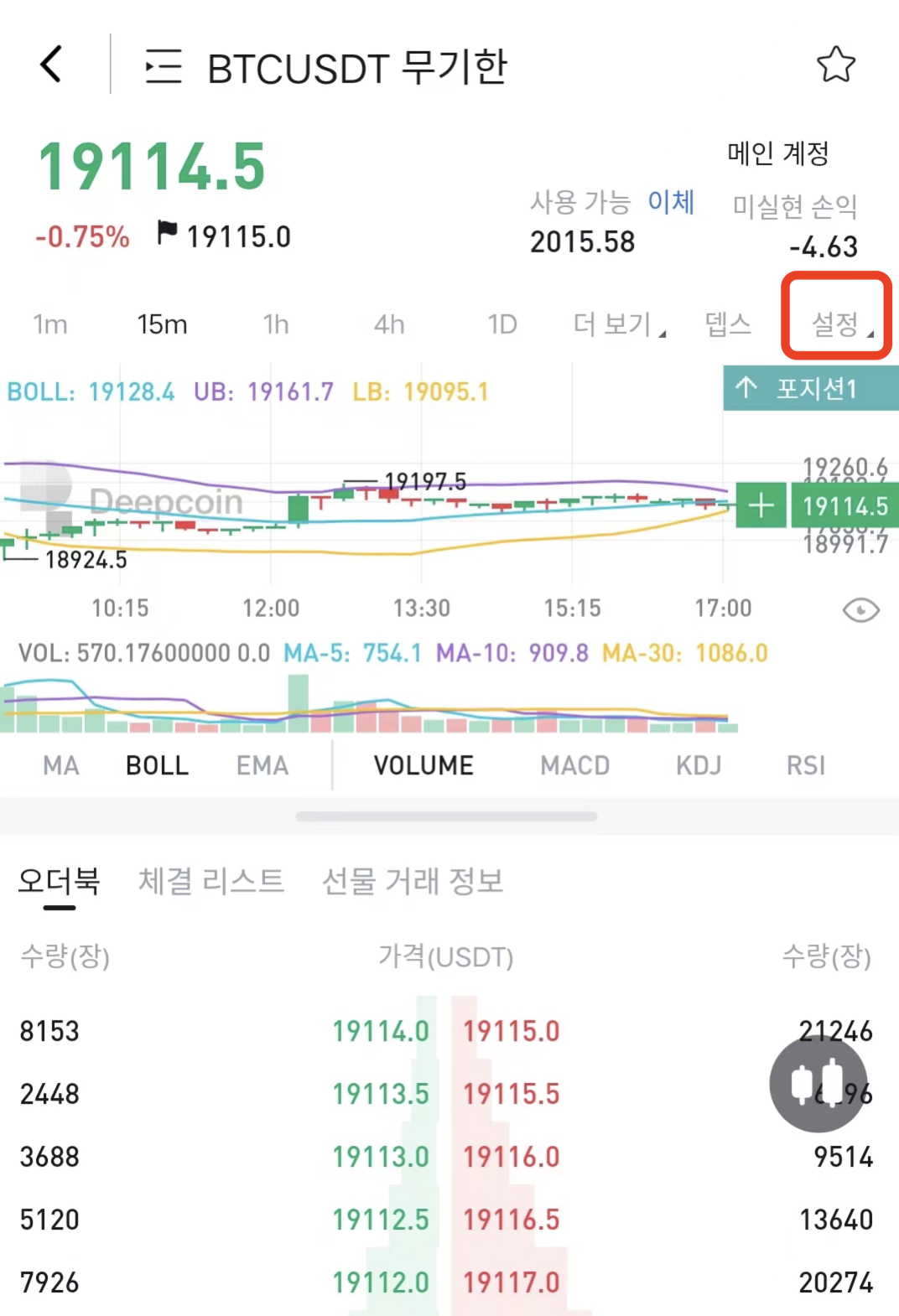Select the 1h chart interval
The image size is (899, 1316).
pyautogui.click(x=276, y=324)
